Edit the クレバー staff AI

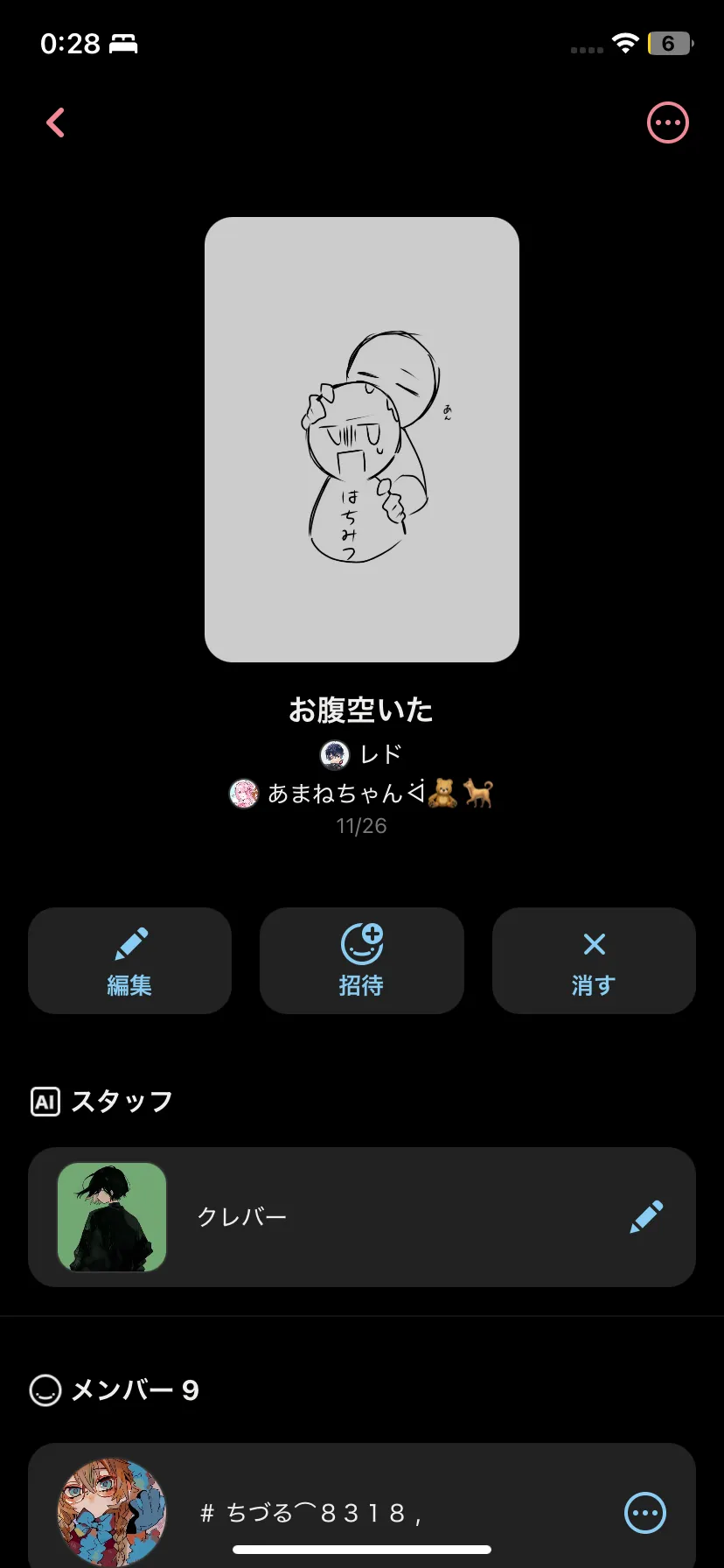pos(646,1216)
